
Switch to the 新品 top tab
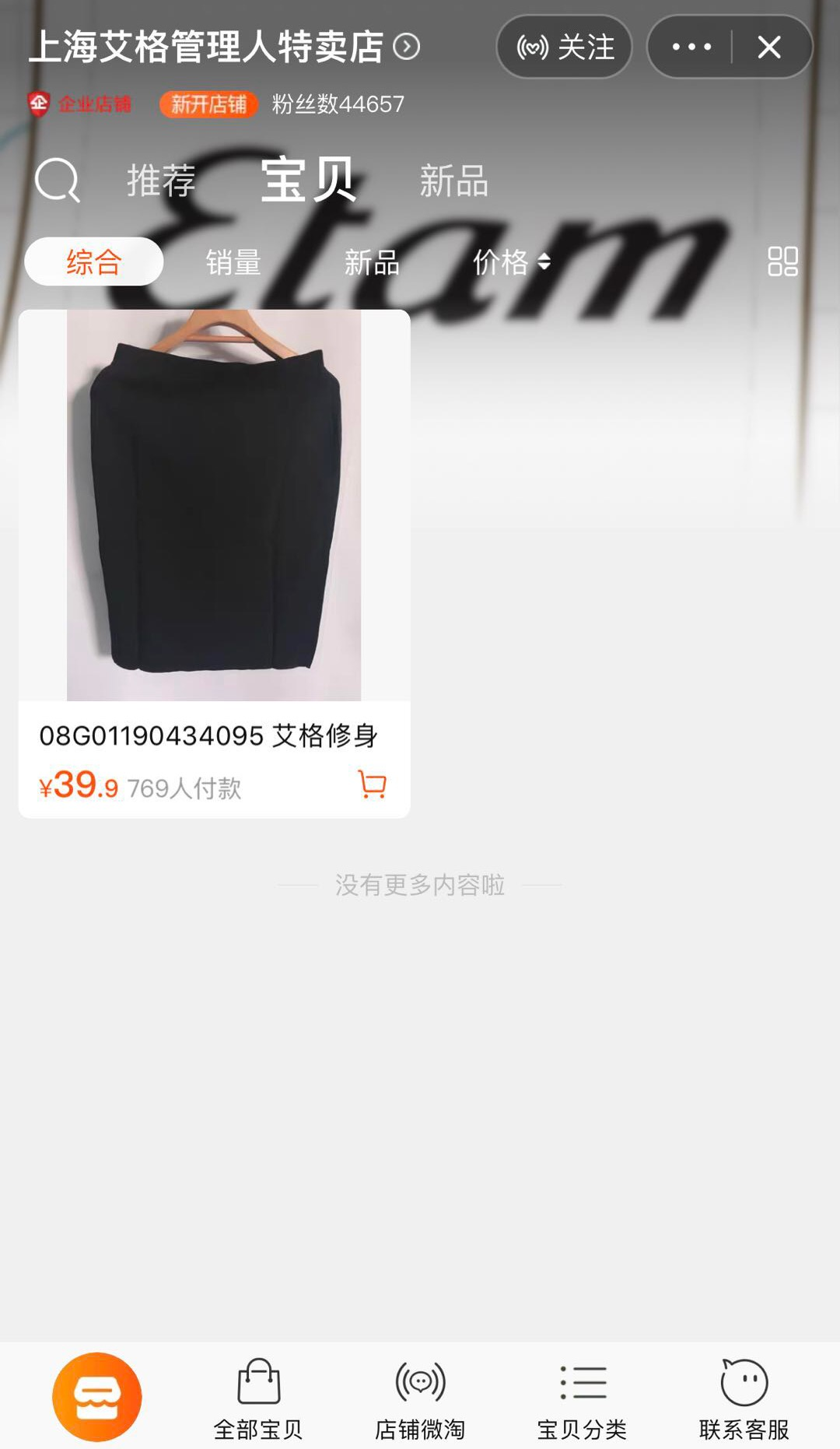pos(453,181)
